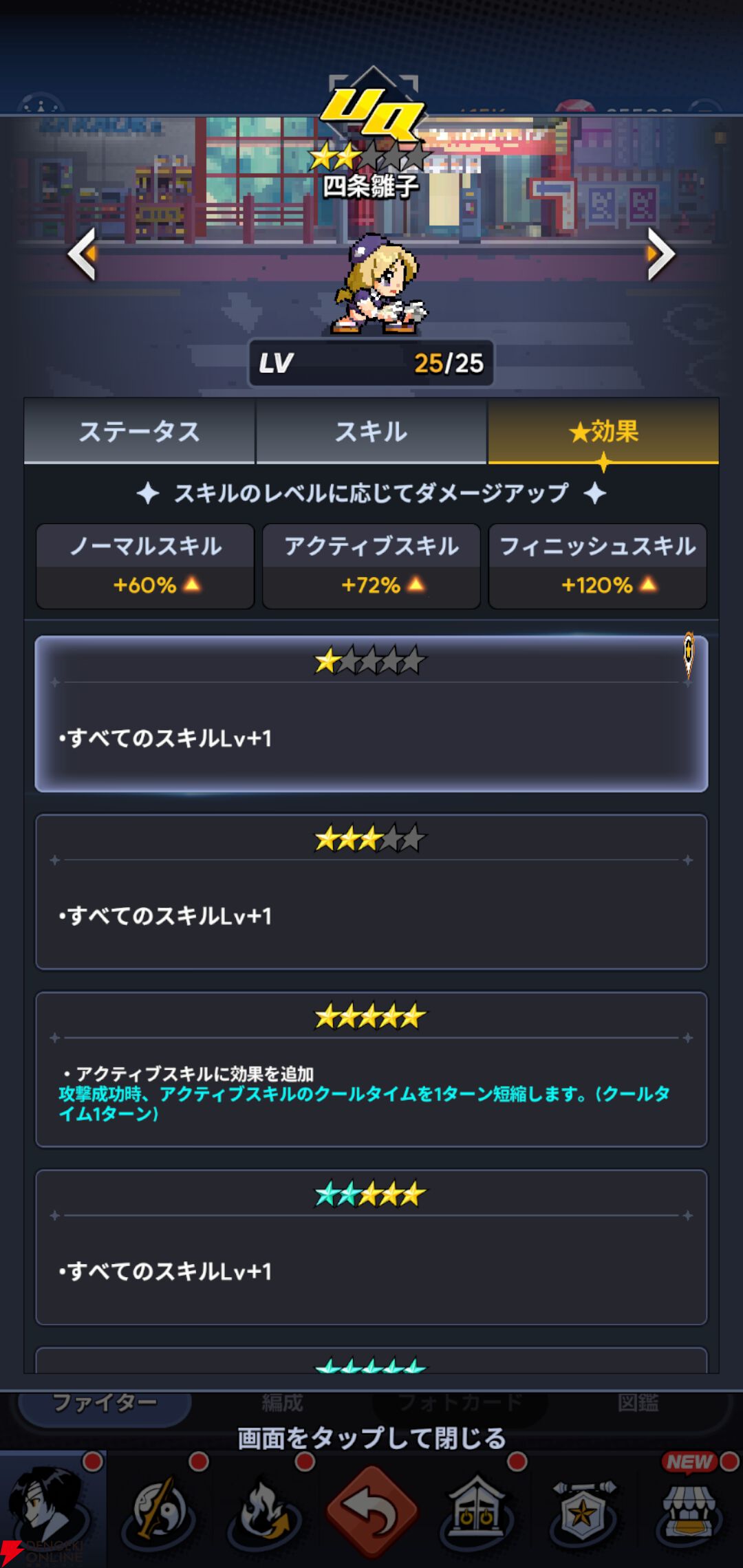Tap the red back arrow button
The image size is (743, 1568).
point(372,1512)
